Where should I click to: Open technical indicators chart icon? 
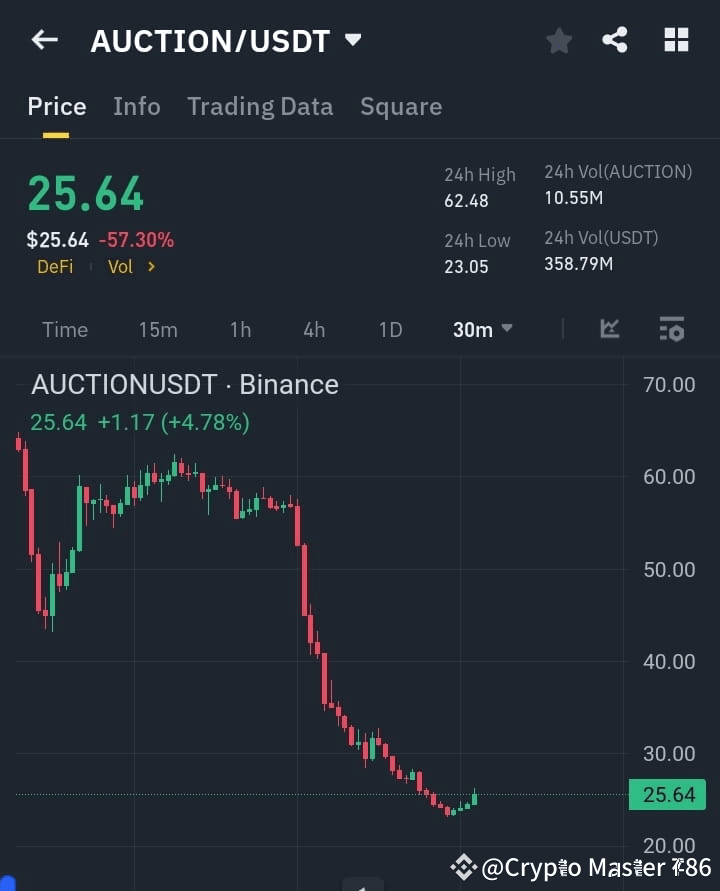click(x=609, y=329)
